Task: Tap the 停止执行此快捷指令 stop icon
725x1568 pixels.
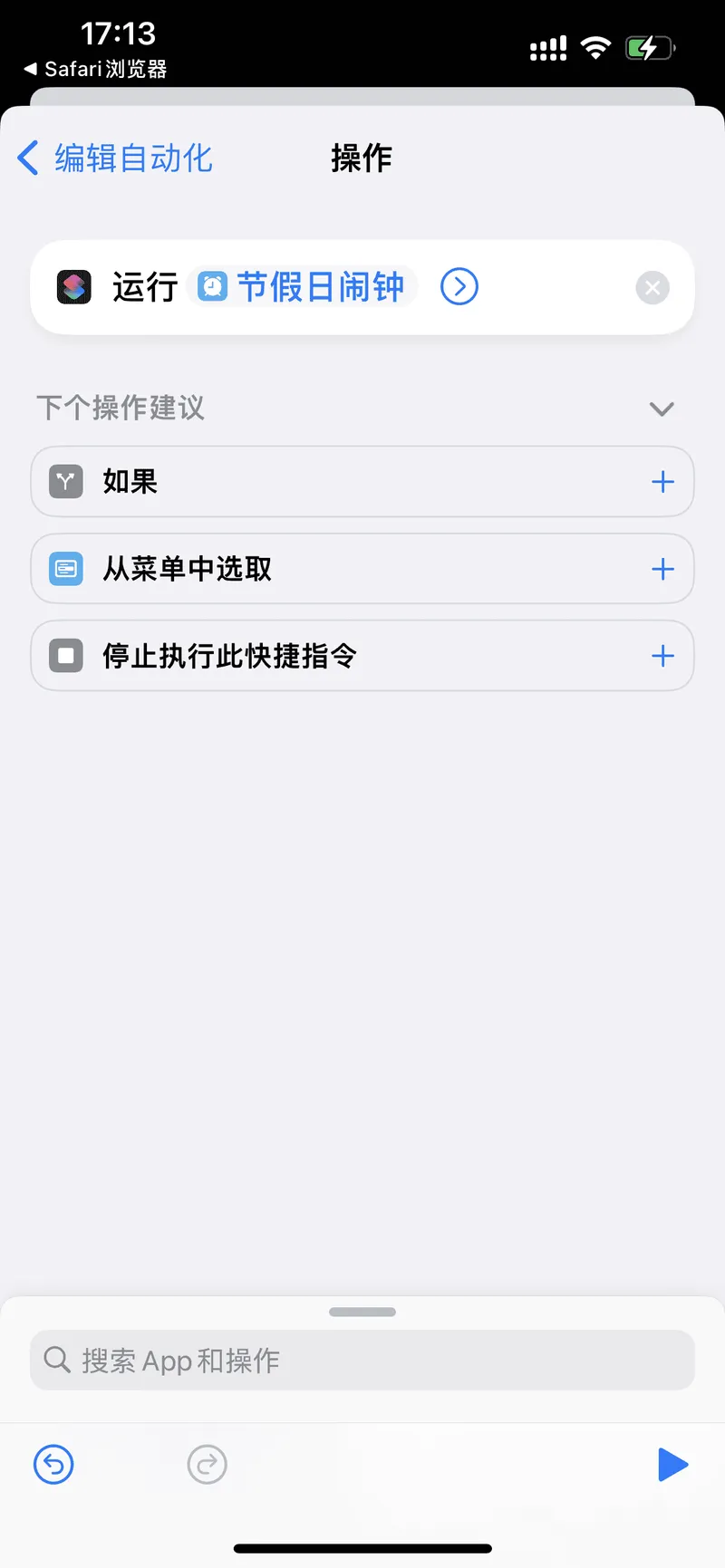Action: tap(64, 656)
